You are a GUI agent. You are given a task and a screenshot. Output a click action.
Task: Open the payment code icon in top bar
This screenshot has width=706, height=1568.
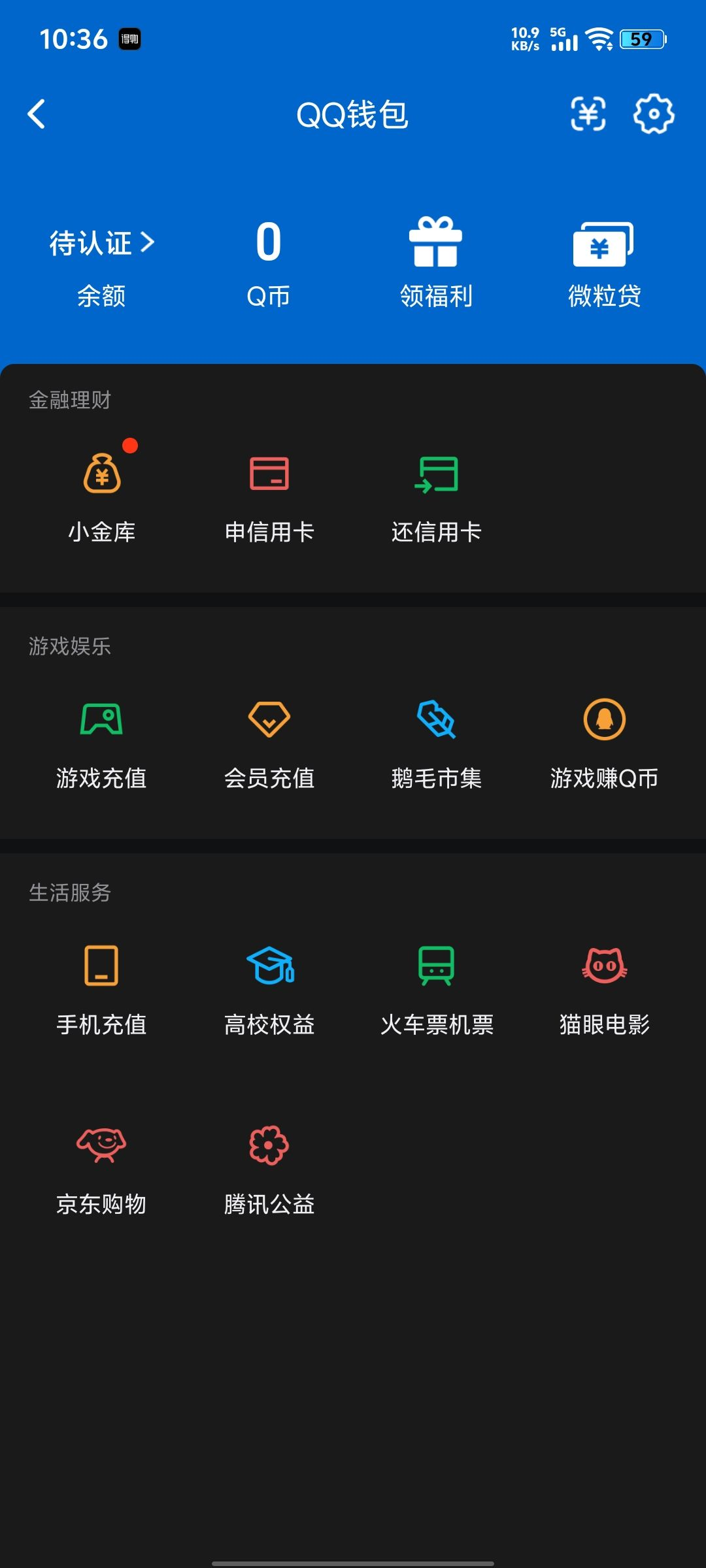pos(588,114)
